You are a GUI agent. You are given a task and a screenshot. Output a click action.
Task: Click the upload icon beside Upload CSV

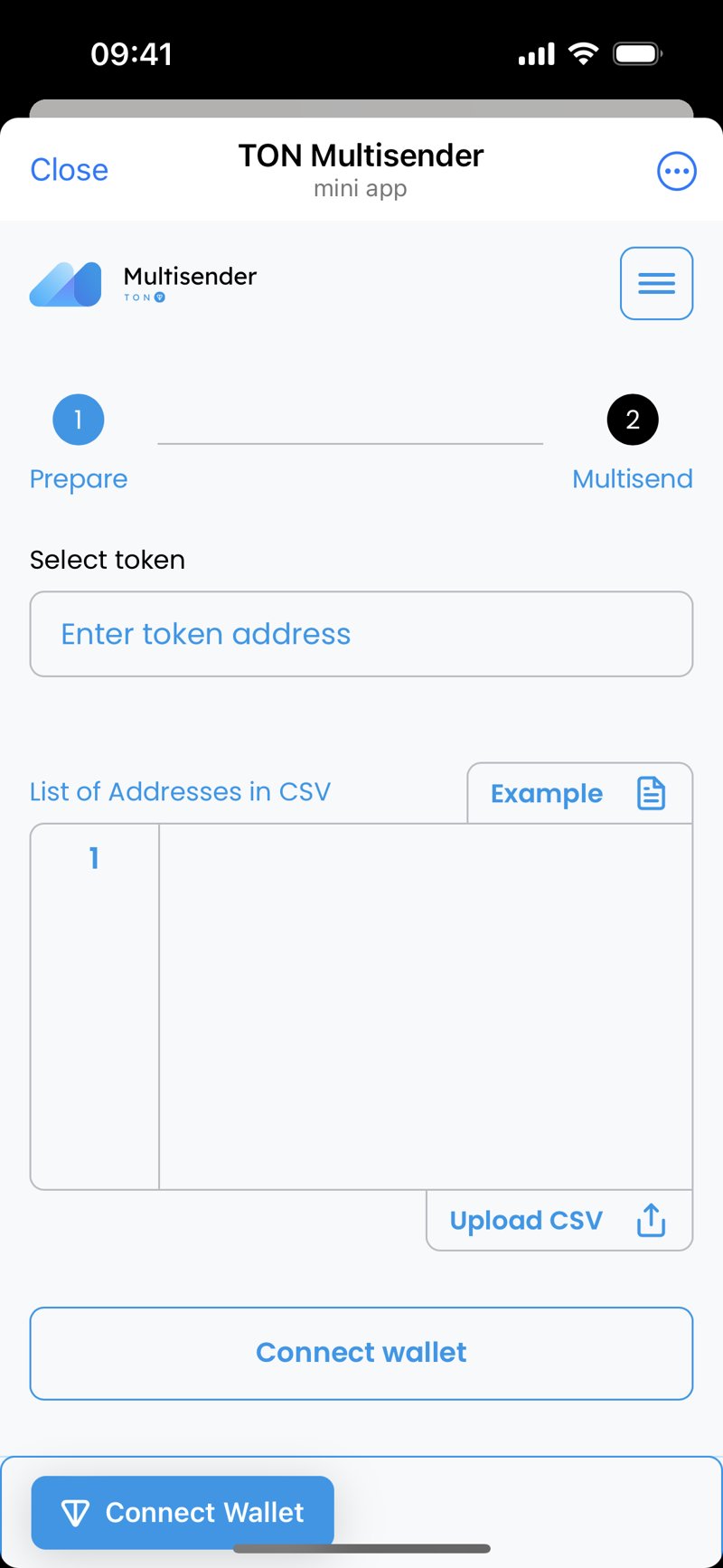pyautogui.click(x=650, y=1220)
